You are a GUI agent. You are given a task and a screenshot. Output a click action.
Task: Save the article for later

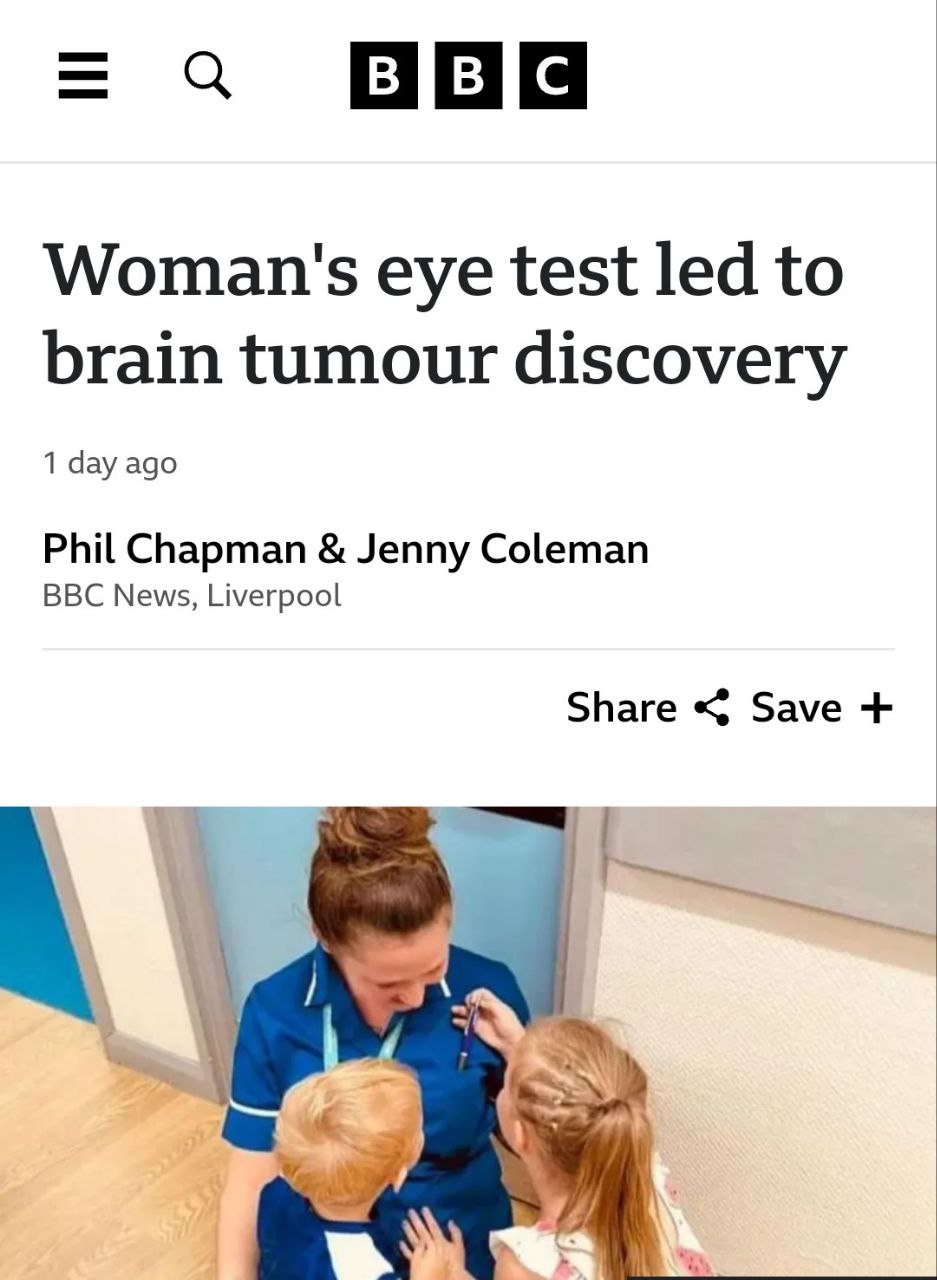point(821,707)
